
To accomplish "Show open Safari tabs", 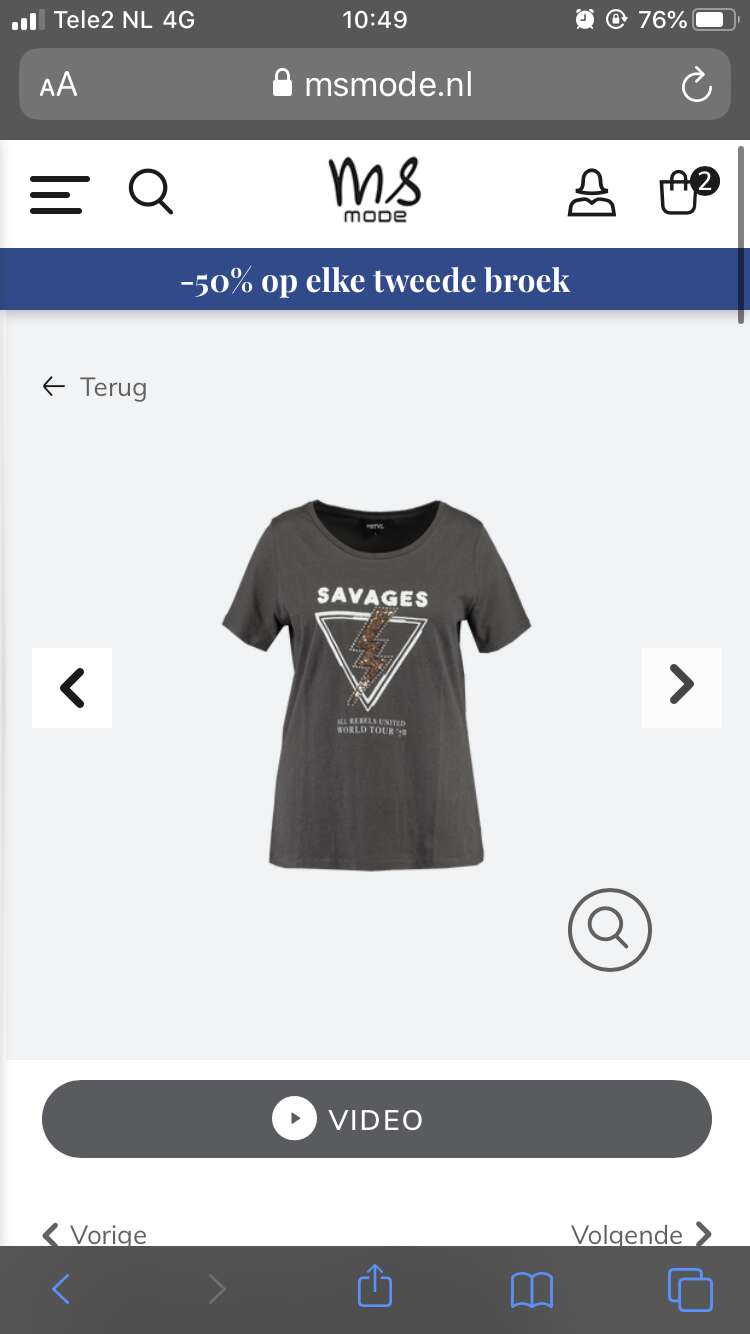I will pyautogui.click(x=690, y=1290).
